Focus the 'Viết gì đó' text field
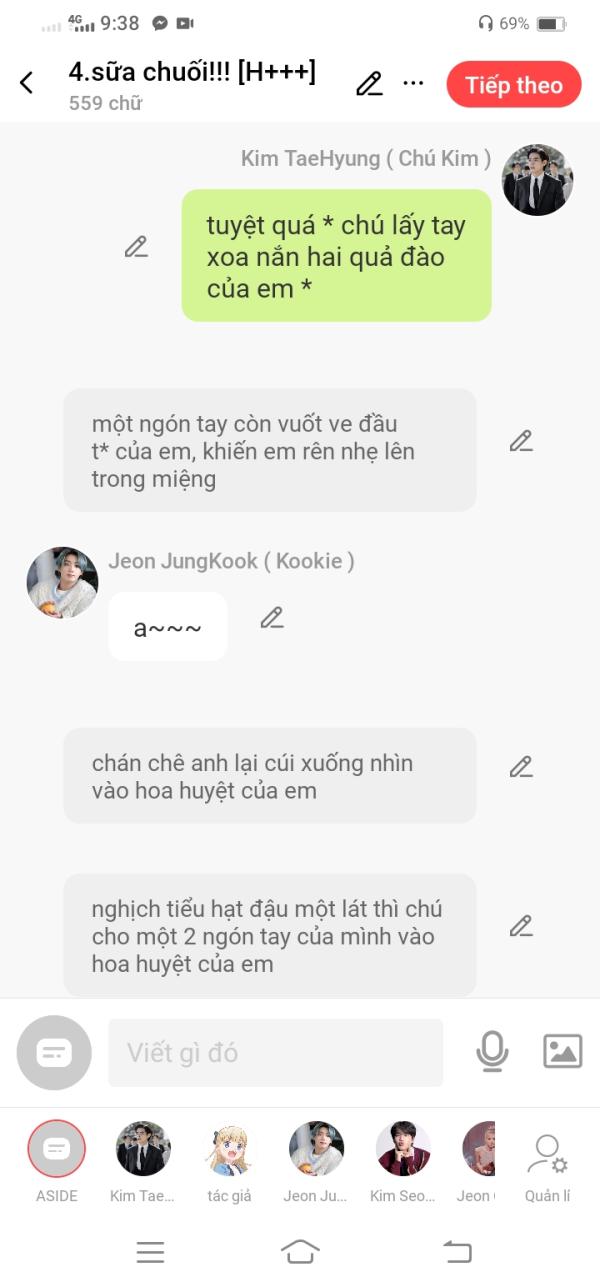Screen dimensions: 600x1287 275,1052
